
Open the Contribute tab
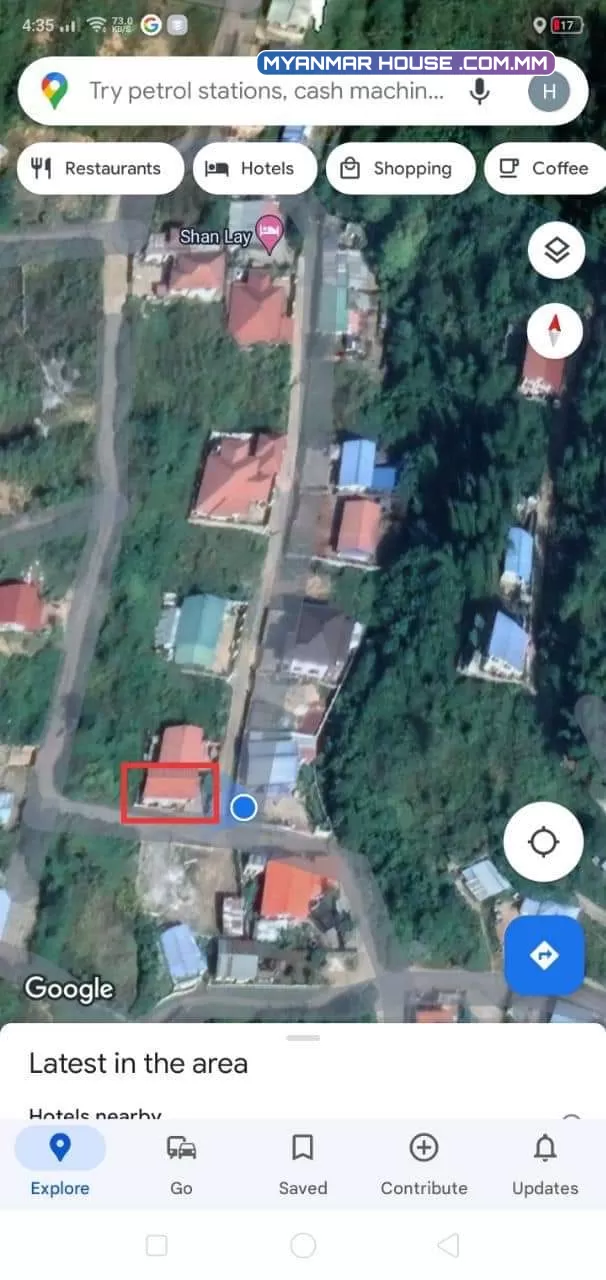coord(424,1165)
